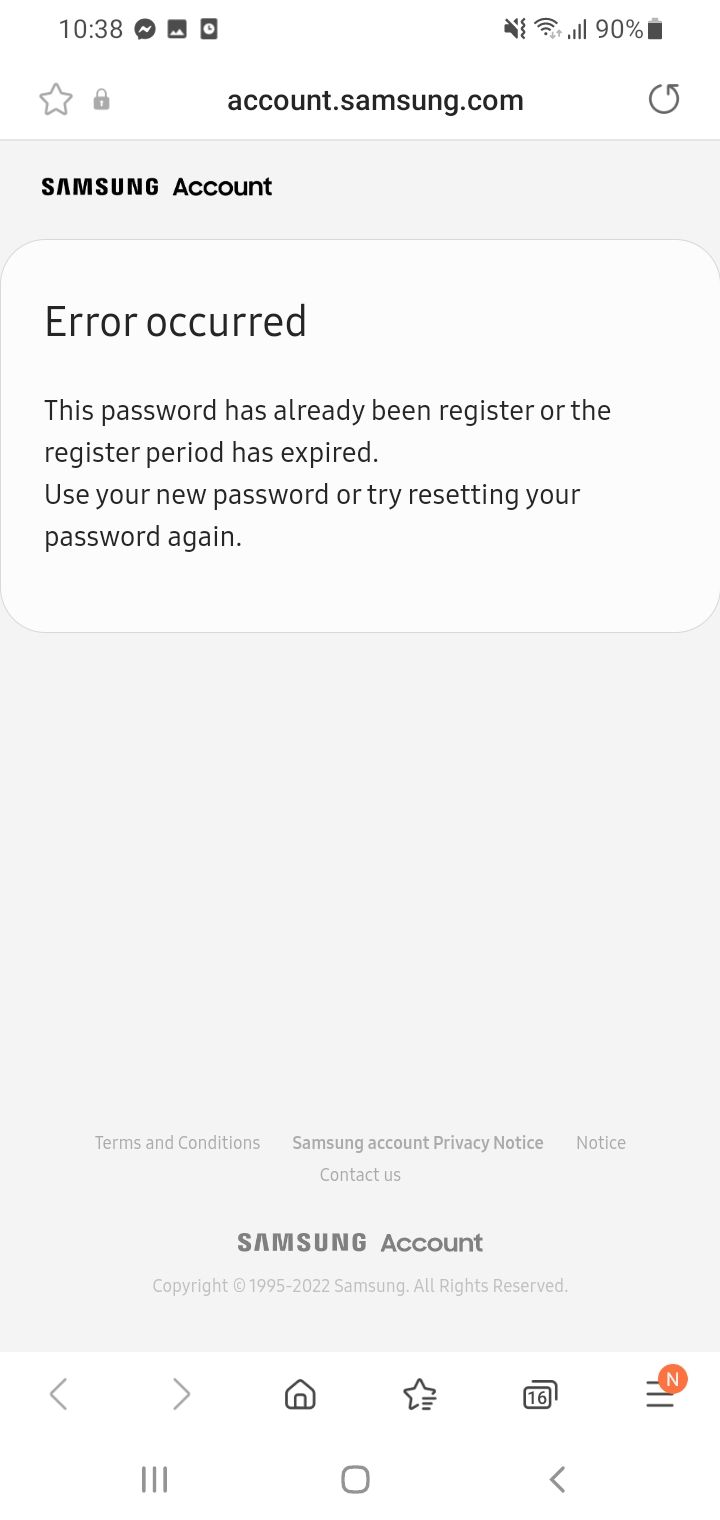Screen dimensions: 720x1520
Task: Go back to the previous page
Action: 58,1393
